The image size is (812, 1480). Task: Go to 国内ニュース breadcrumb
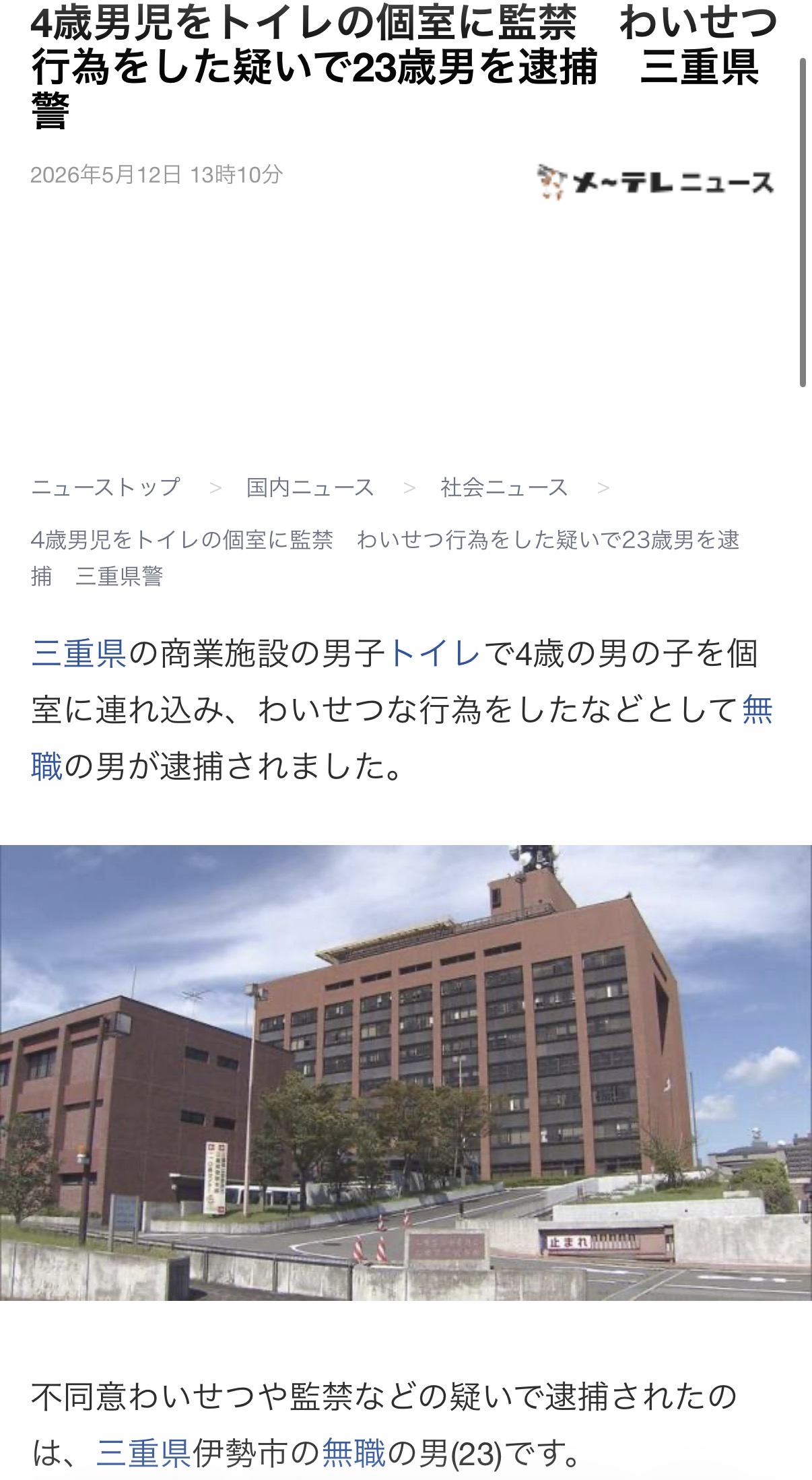pos(310,487)
